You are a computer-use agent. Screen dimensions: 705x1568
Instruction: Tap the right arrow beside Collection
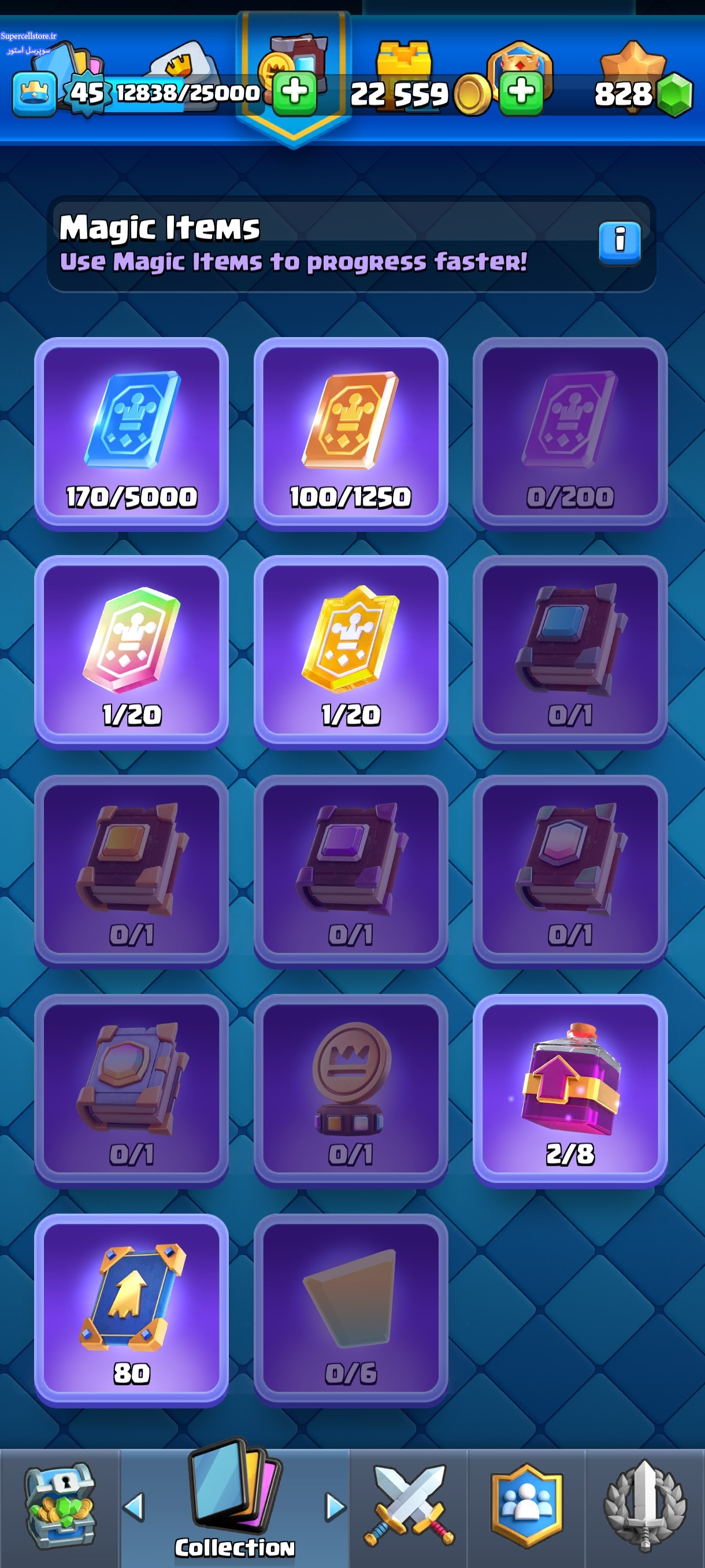pos(335,1507)
